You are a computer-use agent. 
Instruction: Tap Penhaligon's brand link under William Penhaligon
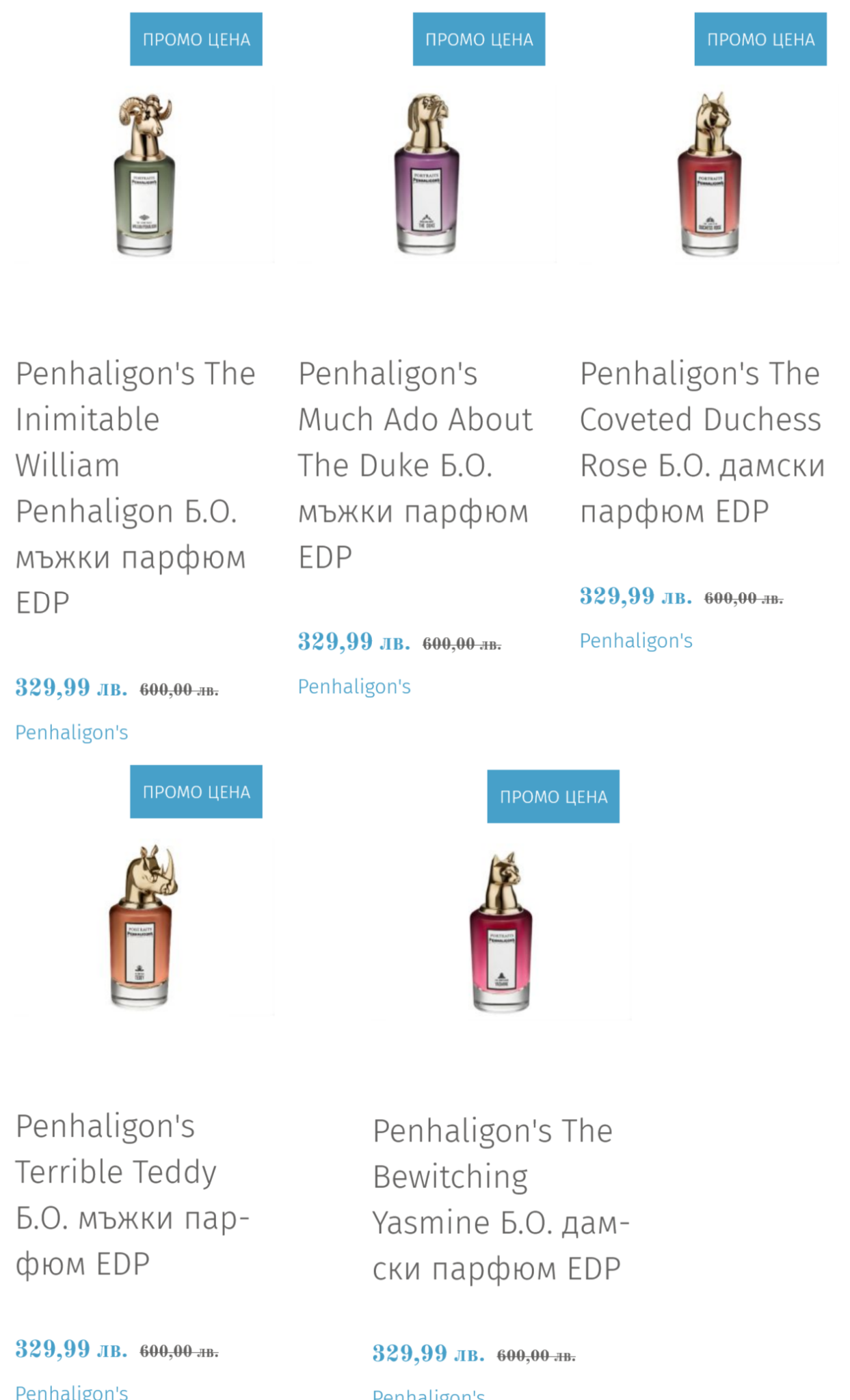coord(72,732)
